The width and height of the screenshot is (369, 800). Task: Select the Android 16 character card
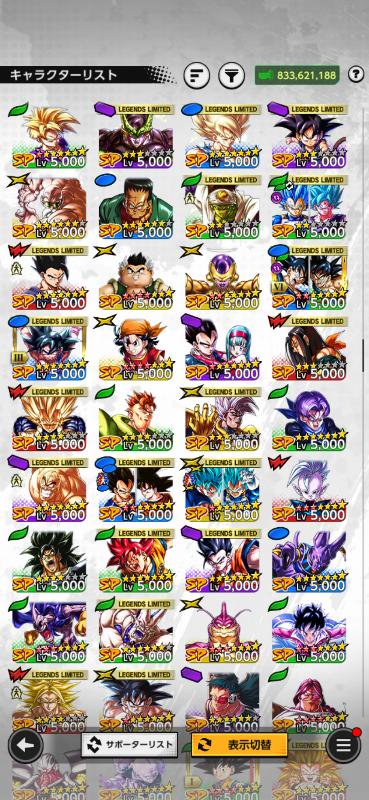pyautogui.click(x=136, y=418)
